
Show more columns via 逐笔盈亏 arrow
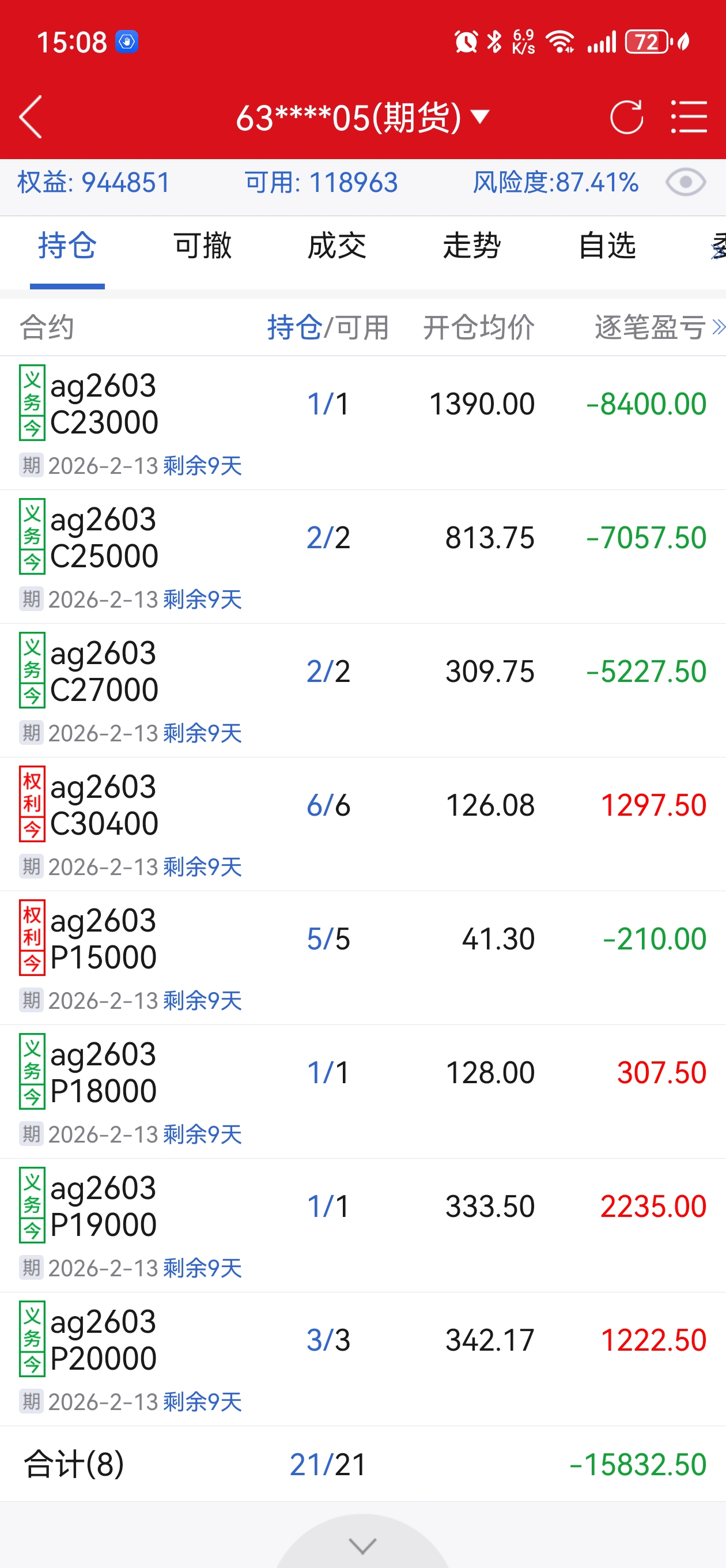pos(718,327)
